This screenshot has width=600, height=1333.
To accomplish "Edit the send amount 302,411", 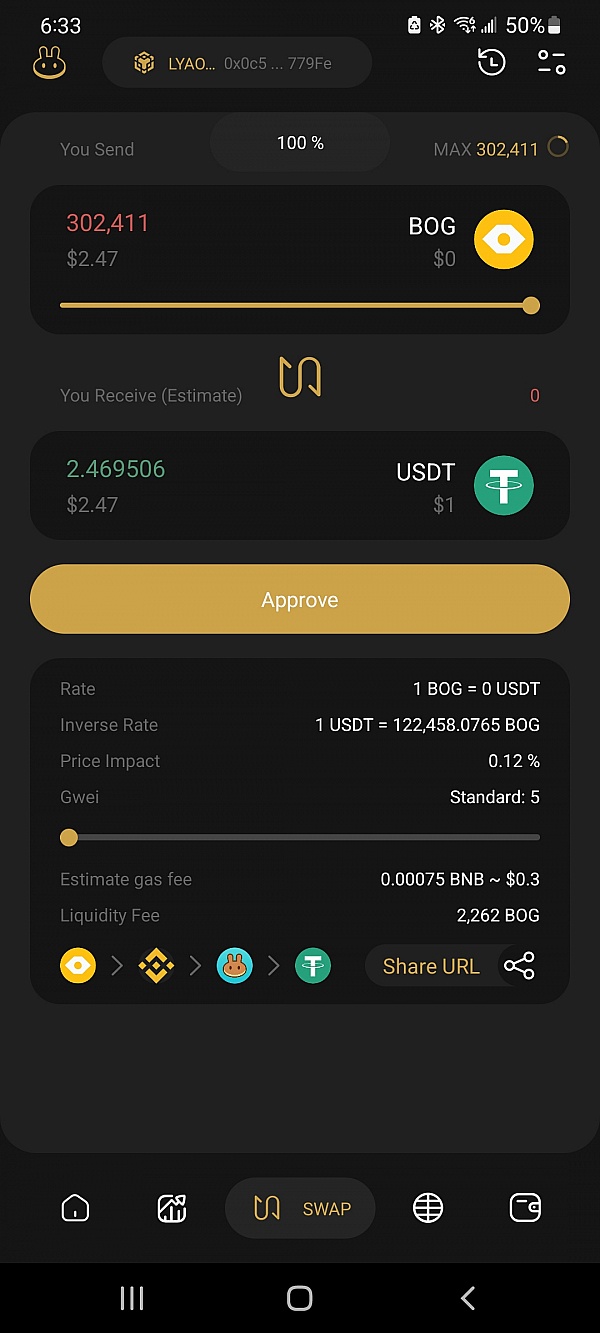I will point(108,223).
